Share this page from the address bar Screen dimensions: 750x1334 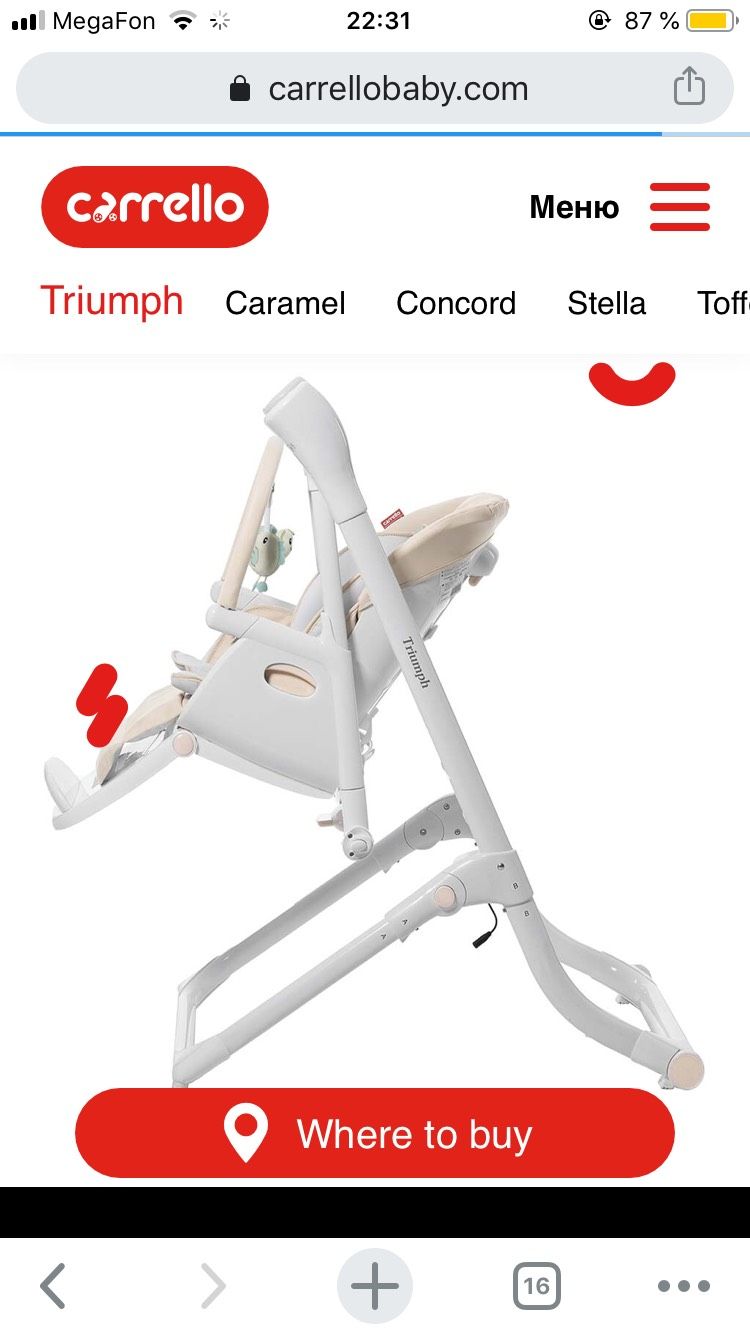click(689, 87)
